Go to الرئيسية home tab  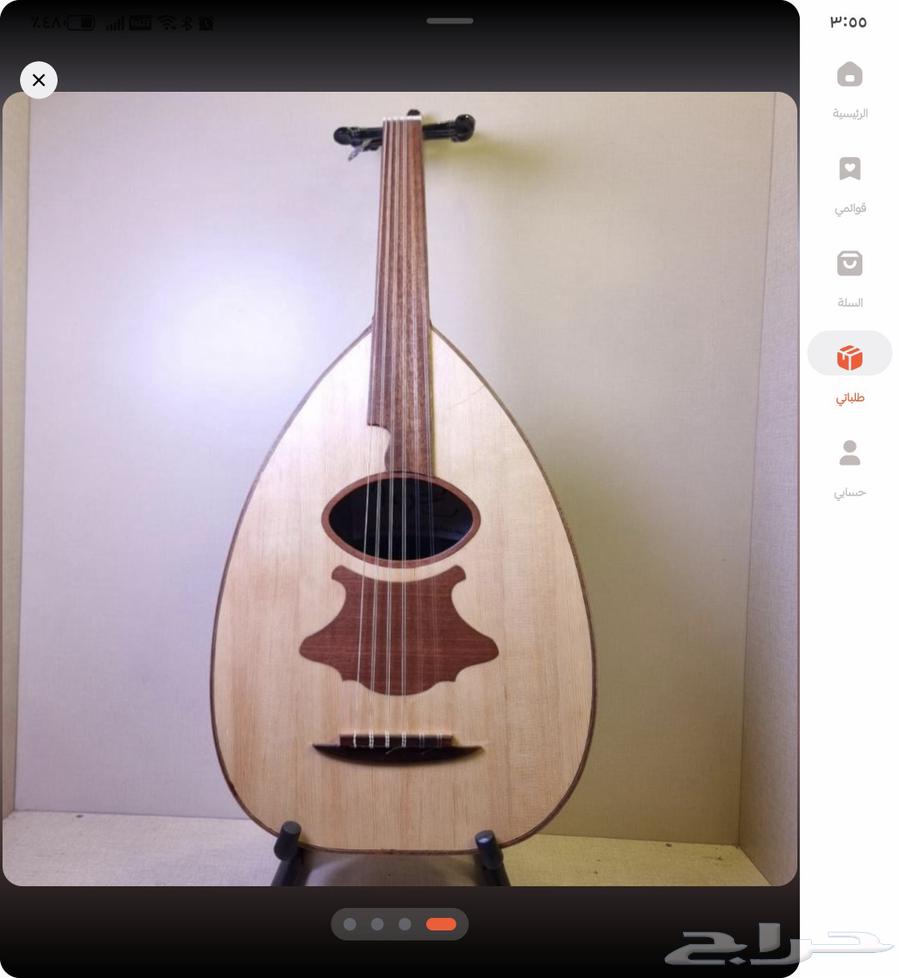(849, 88)
